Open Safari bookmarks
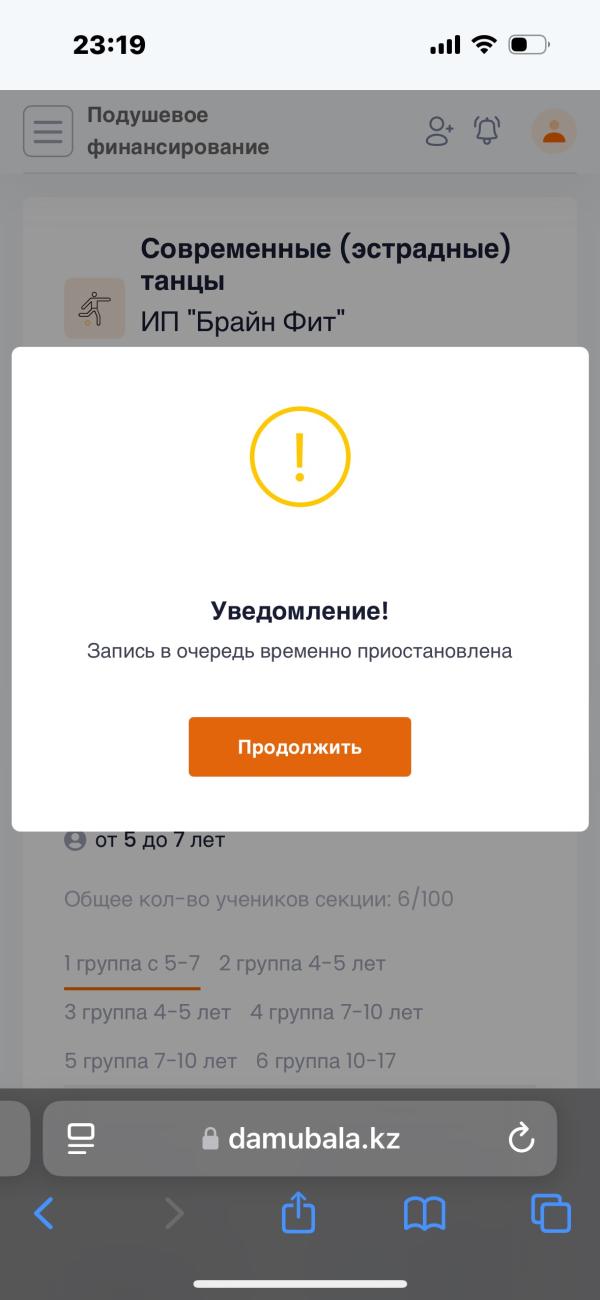The width and height of the screenshot is (600, 1300). 424,1214
